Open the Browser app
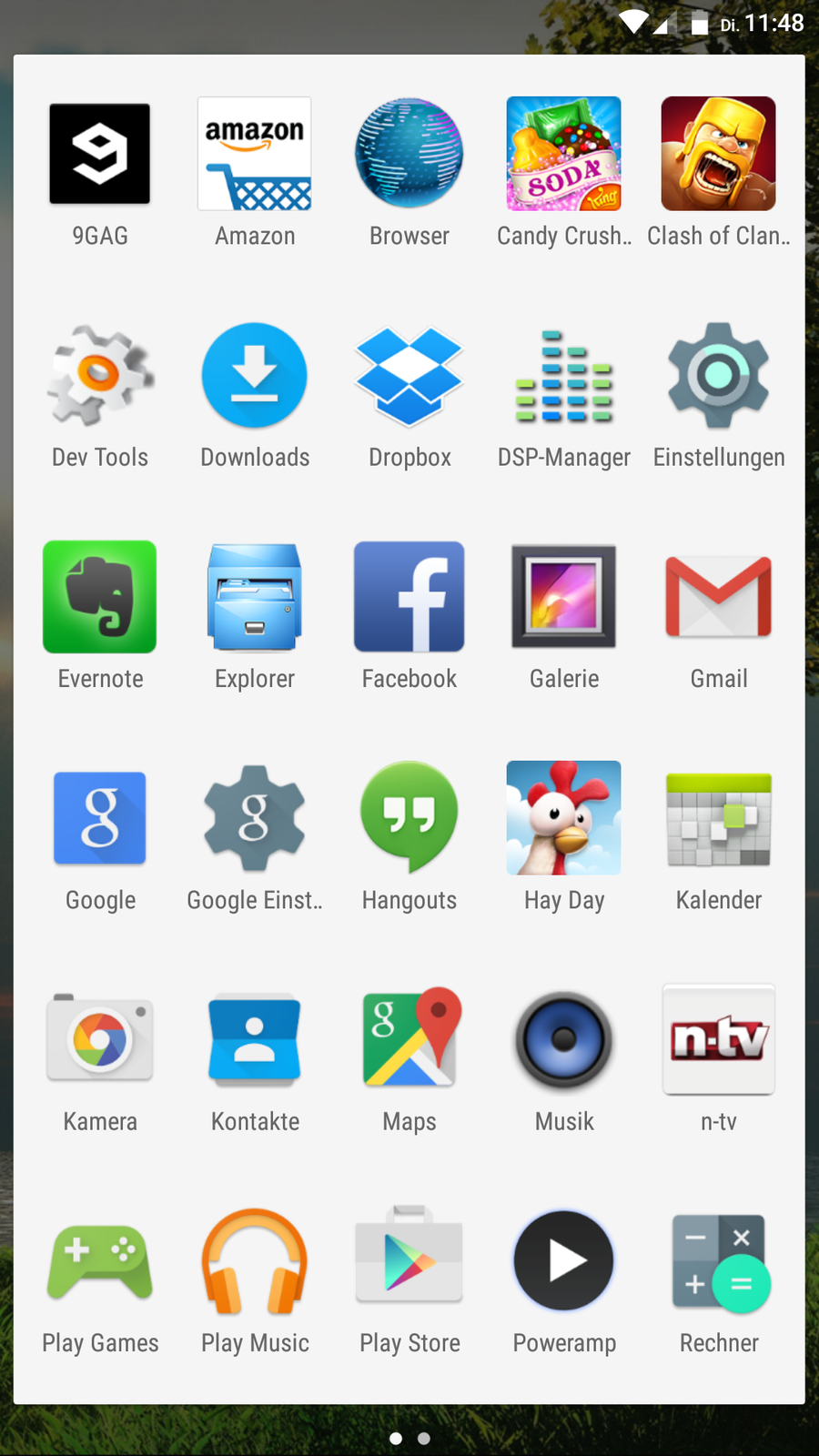Viewport: 819px width, 1456px height. [409, 155]
